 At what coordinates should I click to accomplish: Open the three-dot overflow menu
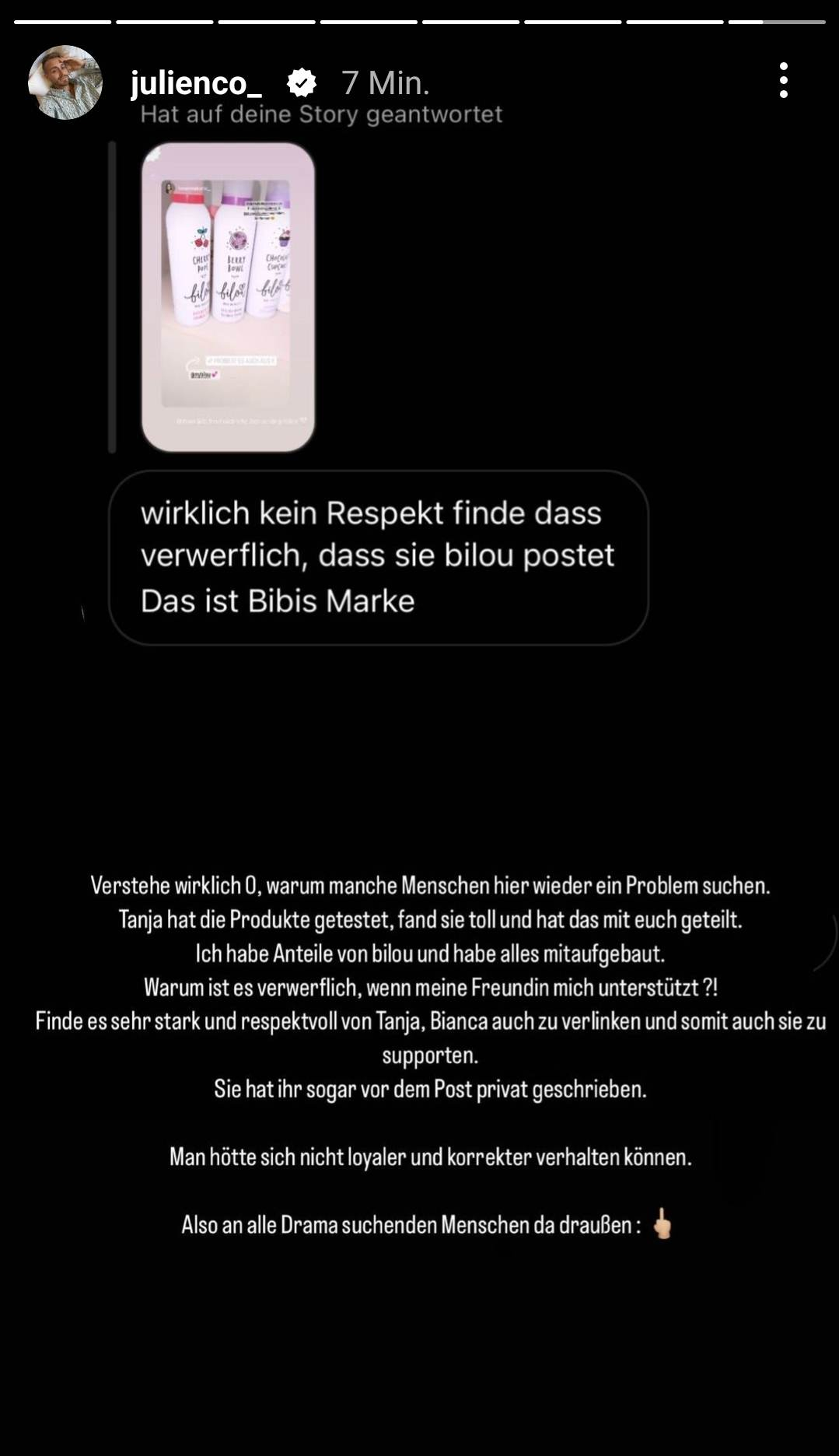[x=783, y=81]
